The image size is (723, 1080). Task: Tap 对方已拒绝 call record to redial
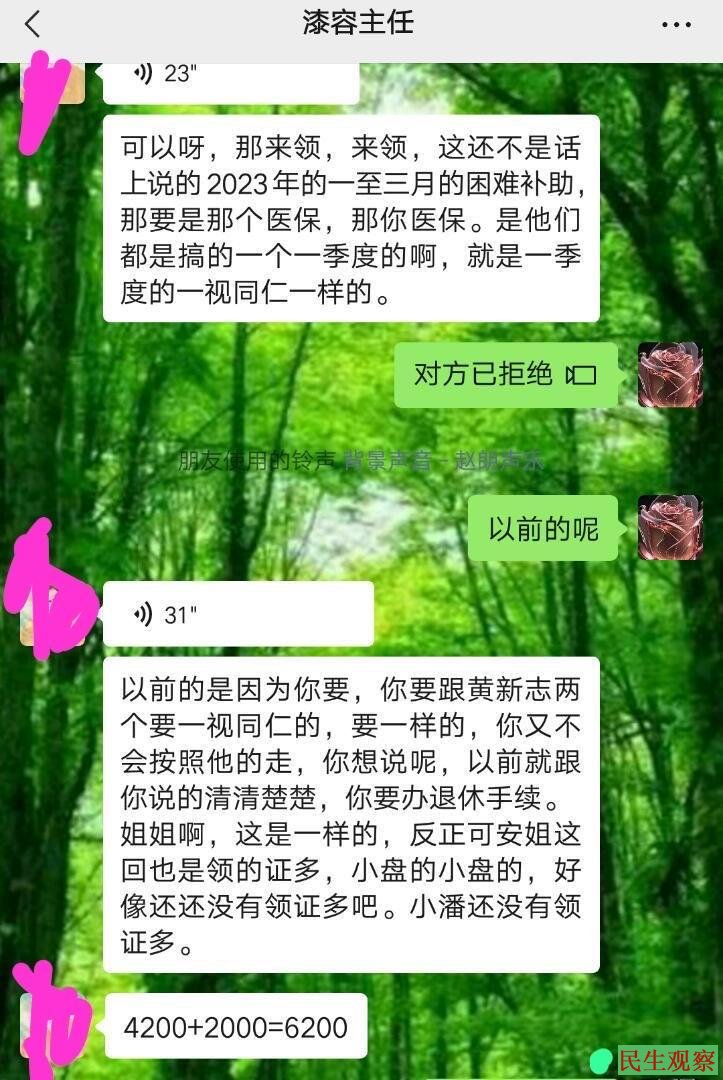(505, 375)
